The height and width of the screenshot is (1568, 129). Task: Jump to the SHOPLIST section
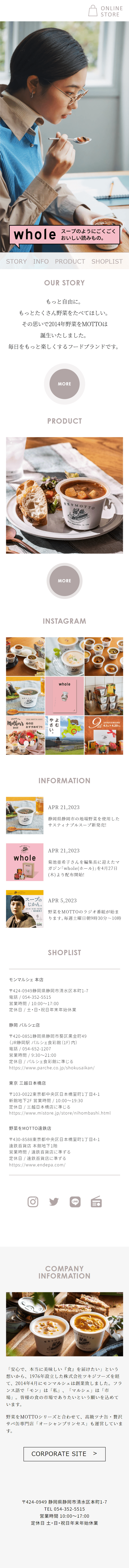[x=107, y=261]
